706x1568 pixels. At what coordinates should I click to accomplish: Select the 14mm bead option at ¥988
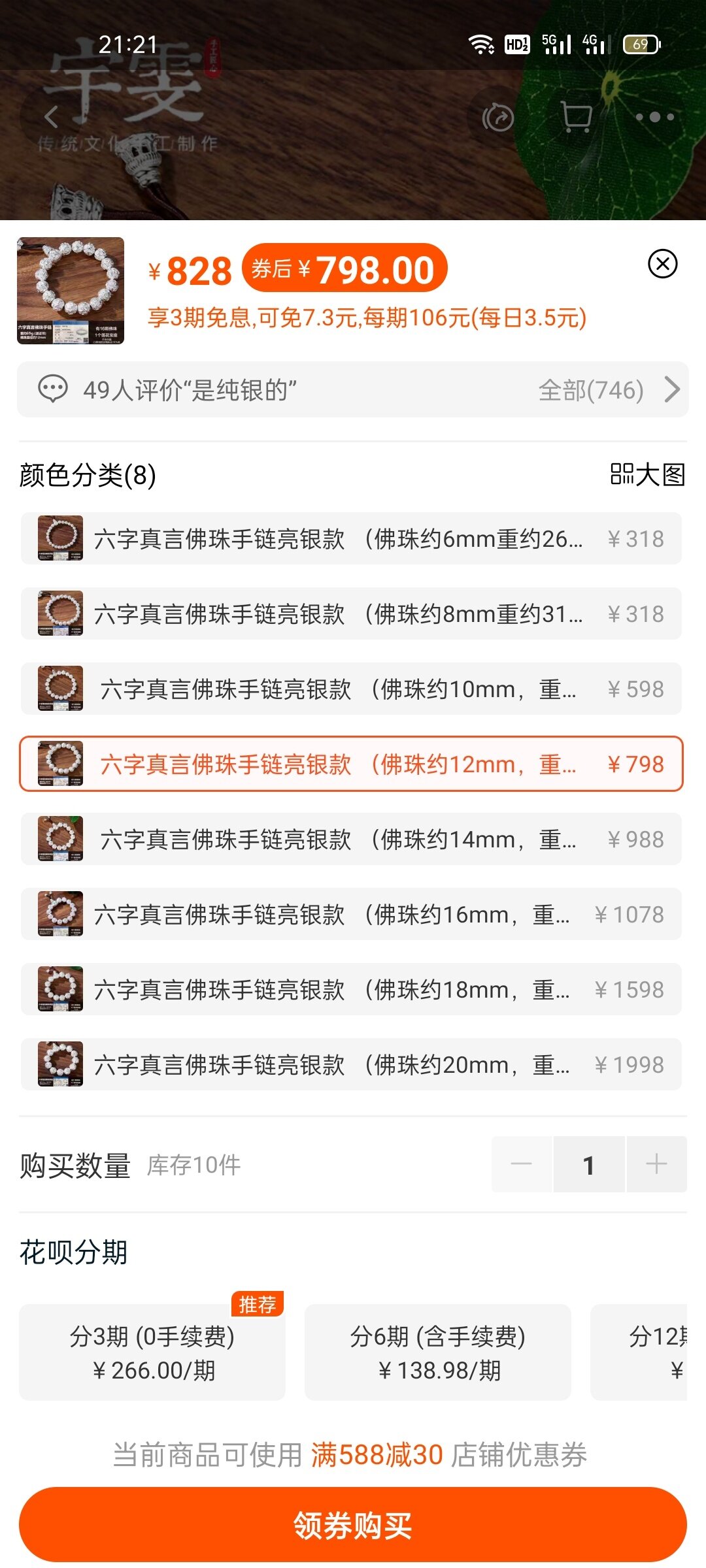point(351,840)
